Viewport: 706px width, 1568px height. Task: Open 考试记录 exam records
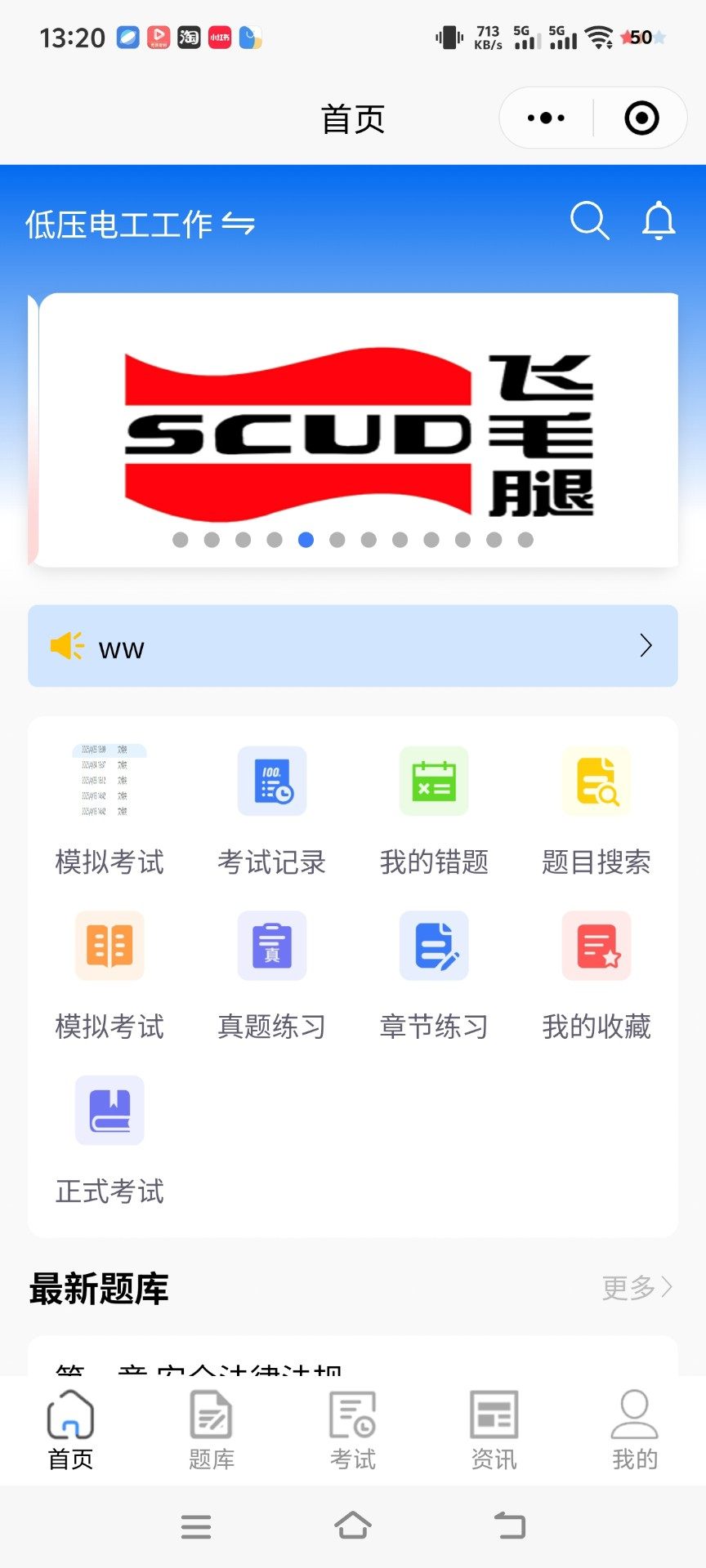pyautogui.click(x=271, y=807)
